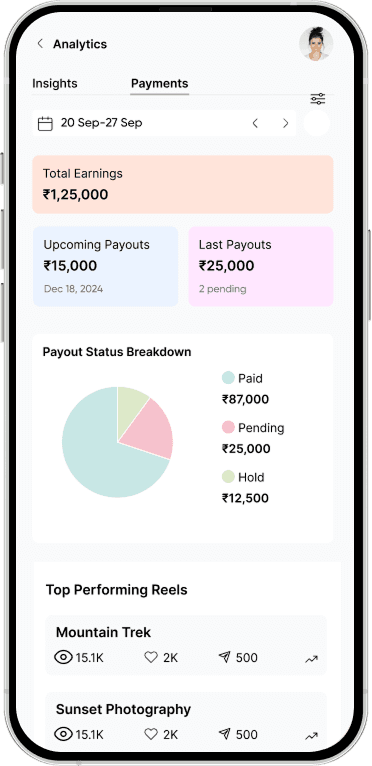The width and height of the screenshot is (372, 766).
Task: Open the Upcoming Payouts card
Action: pos(106,266)
